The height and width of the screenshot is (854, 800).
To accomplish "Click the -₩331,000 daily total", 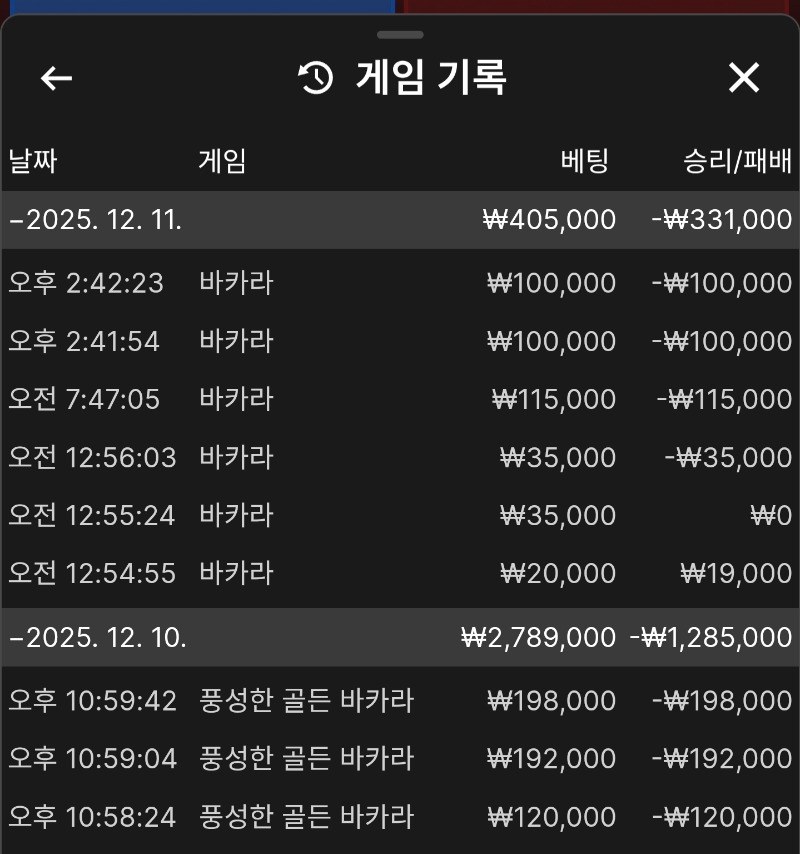I will click(720, 220).
